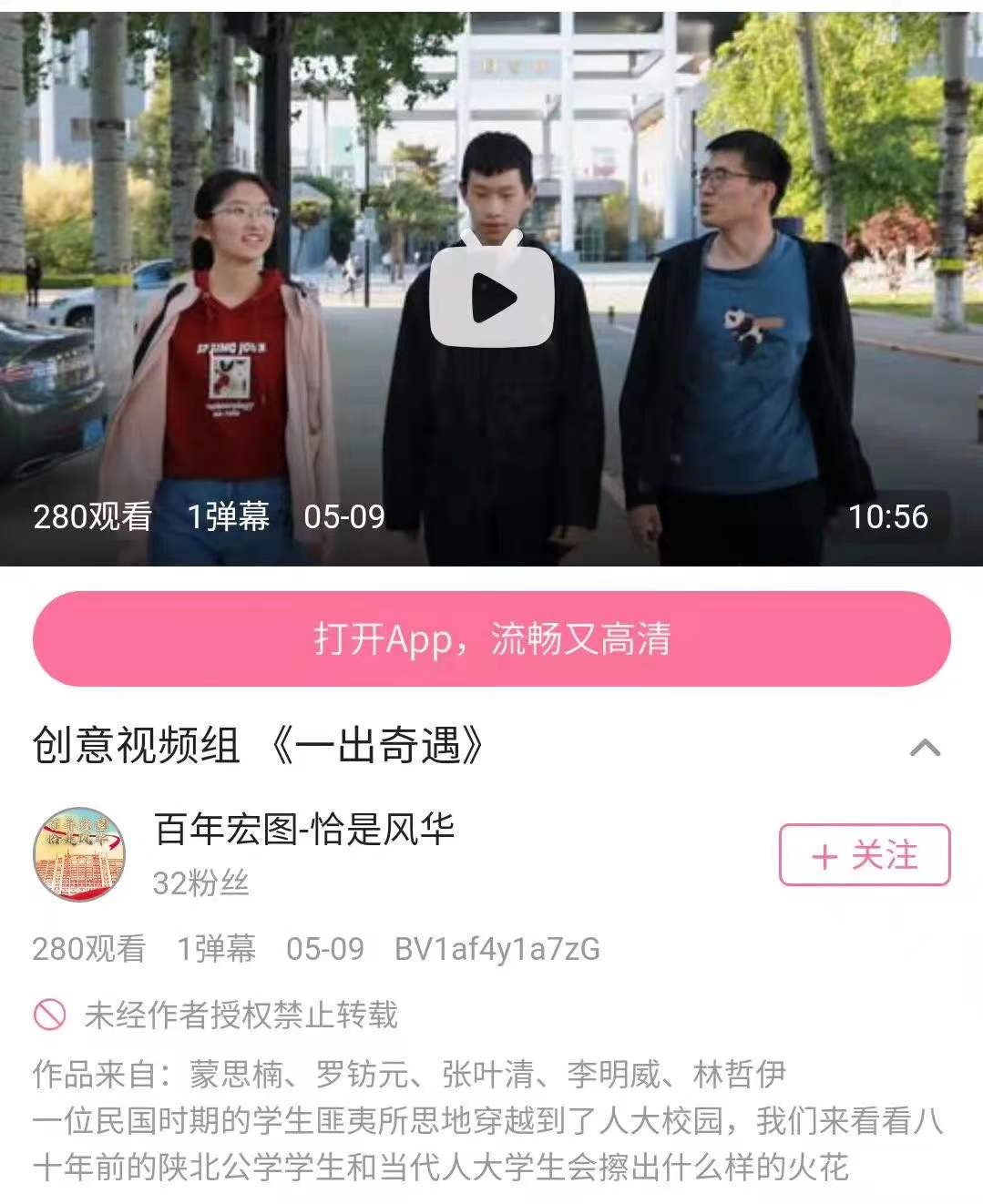Collapse the video description chevron
Screen dimensions: 983x1204
click(925, 748)
